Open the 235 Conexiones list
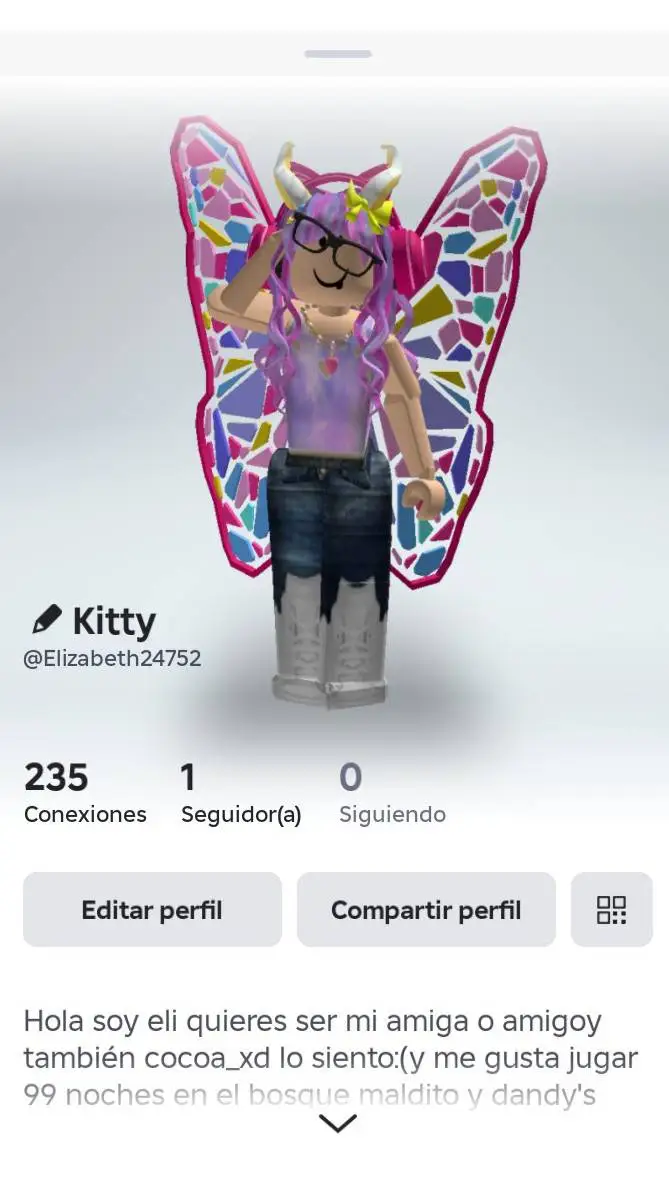The height and width of the screenshot is (1189, 669). [x=84, y=794]
